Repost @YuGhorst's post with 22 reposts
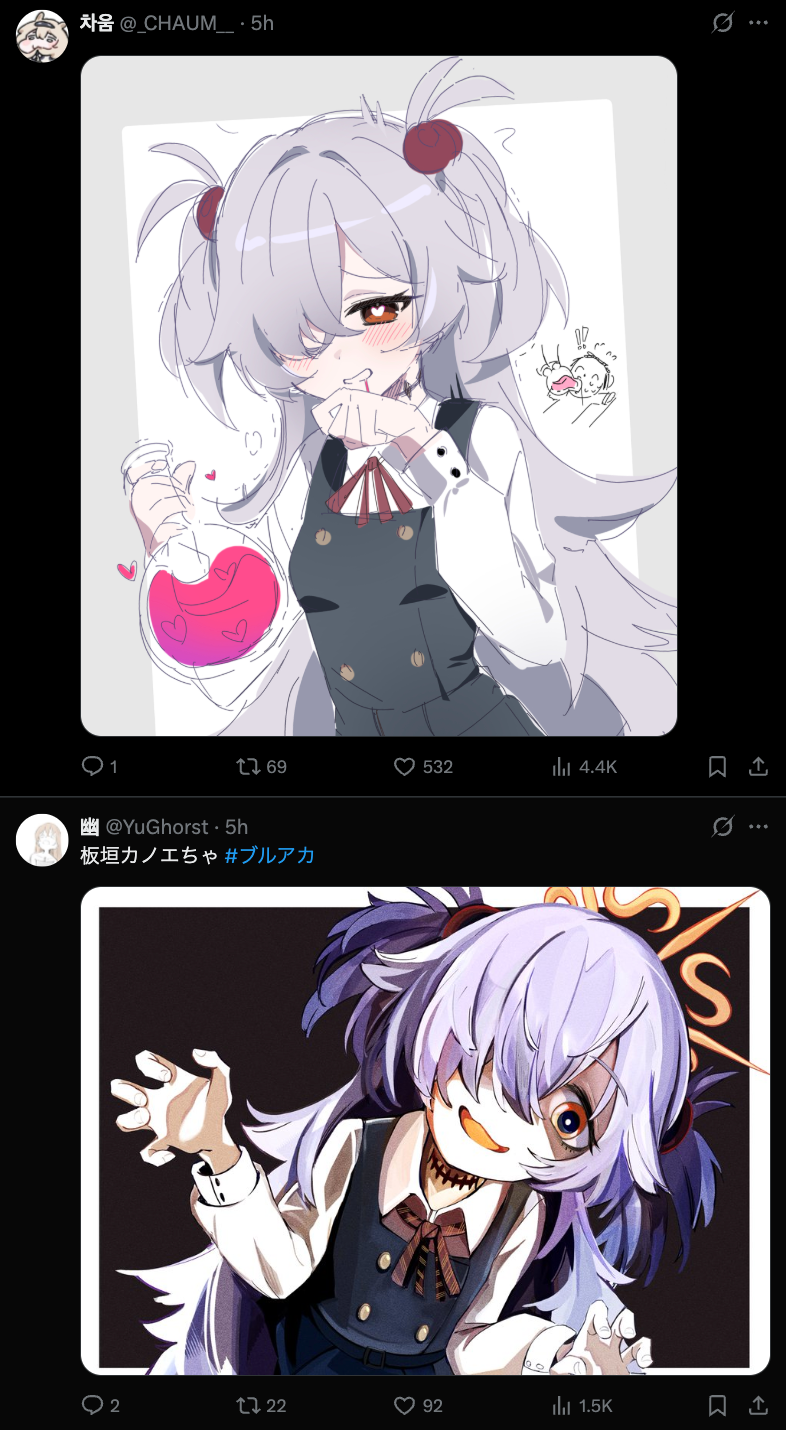 (247, 1405)
